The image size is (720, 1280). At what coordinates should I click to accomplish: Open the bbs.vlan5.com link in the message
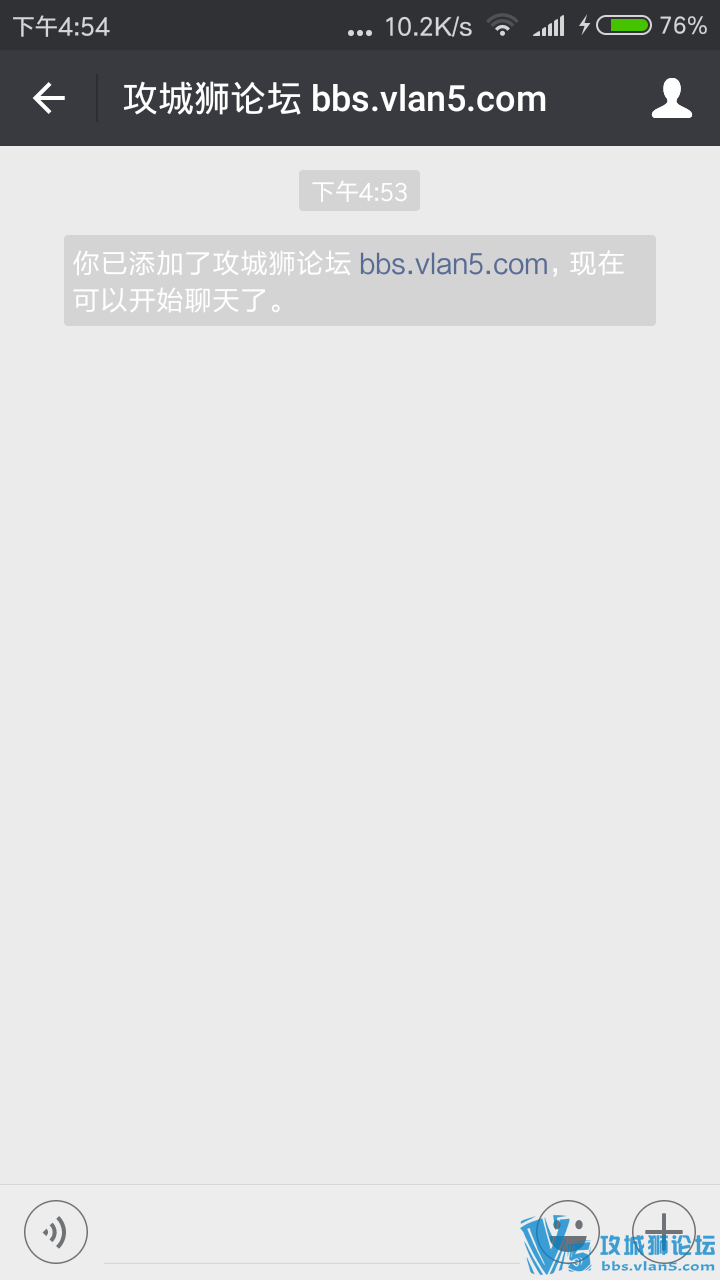(453, 264)
